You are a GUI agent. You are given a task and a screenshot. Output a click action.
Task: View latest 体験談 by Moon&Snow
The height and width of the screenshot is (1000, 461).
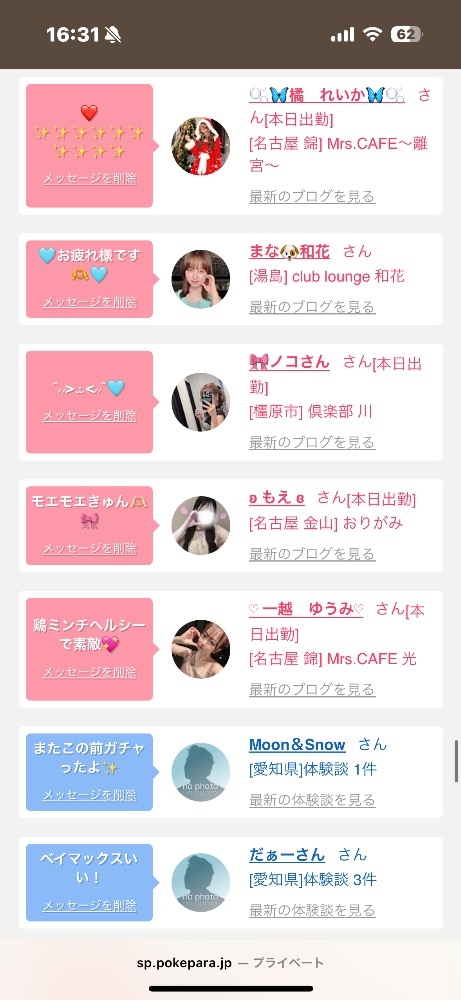click(x=312, y=800)
